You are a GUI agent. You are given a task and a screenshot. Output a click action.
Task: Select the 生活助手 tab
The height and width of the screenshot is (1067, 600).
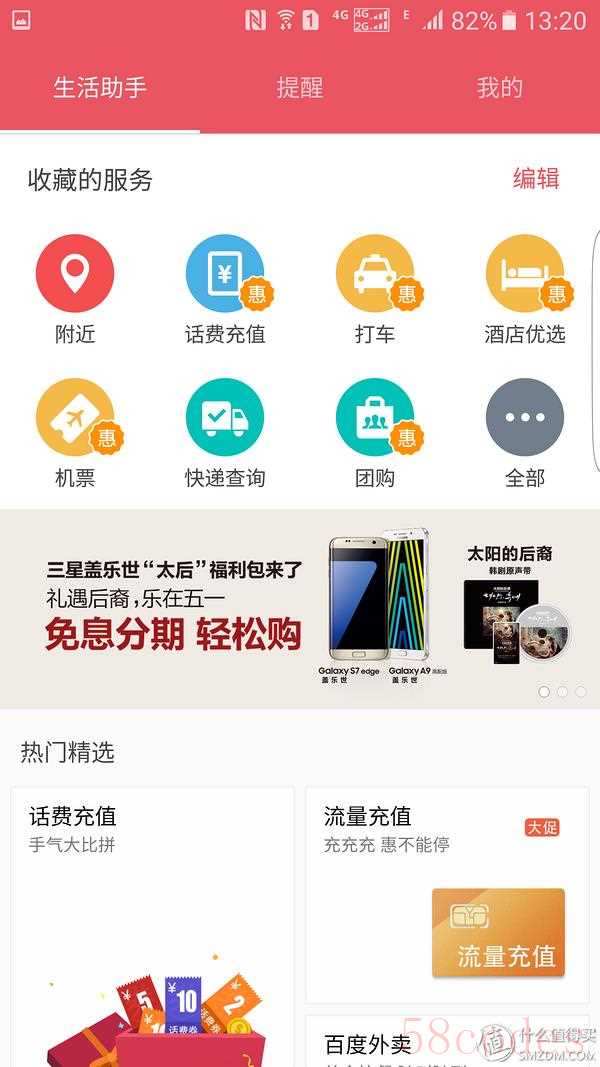[99, 88]
